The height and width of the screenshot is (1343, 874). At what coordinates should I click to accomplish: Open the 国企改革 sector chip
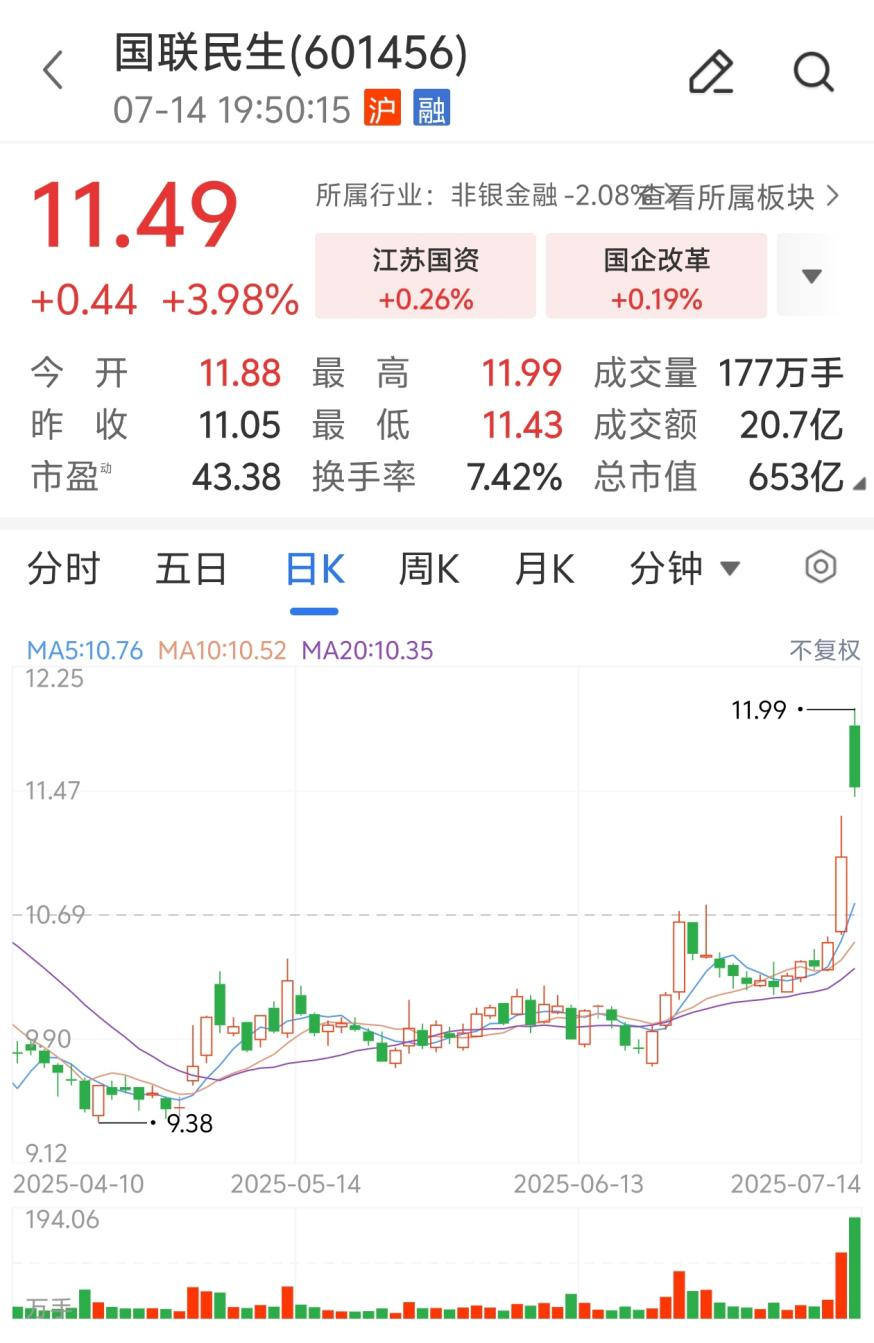[656, 276]
